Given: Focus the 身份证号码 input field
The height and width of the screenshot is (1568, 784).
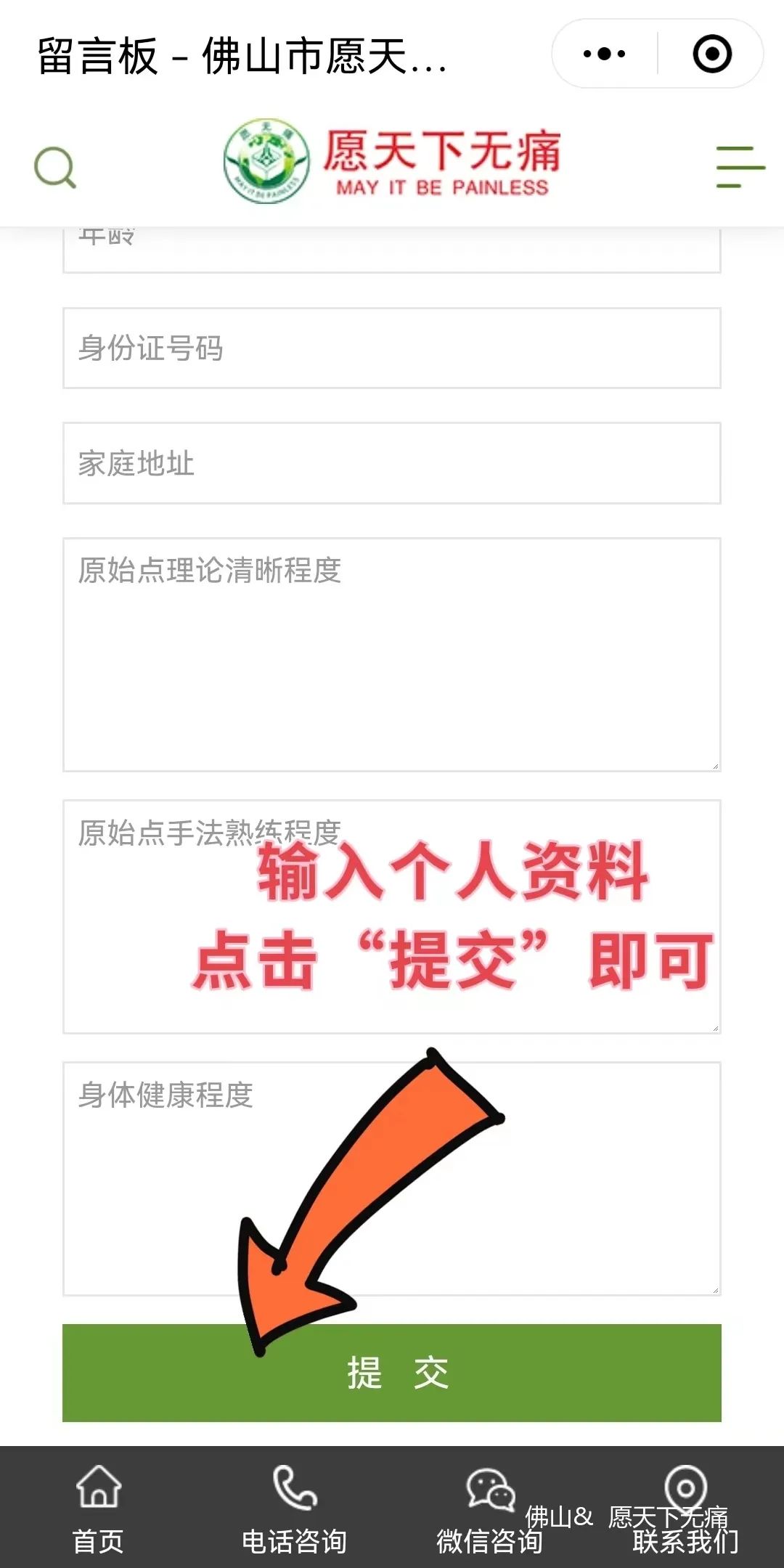Looking at the screenshot, I should click(x=392, y=348).
